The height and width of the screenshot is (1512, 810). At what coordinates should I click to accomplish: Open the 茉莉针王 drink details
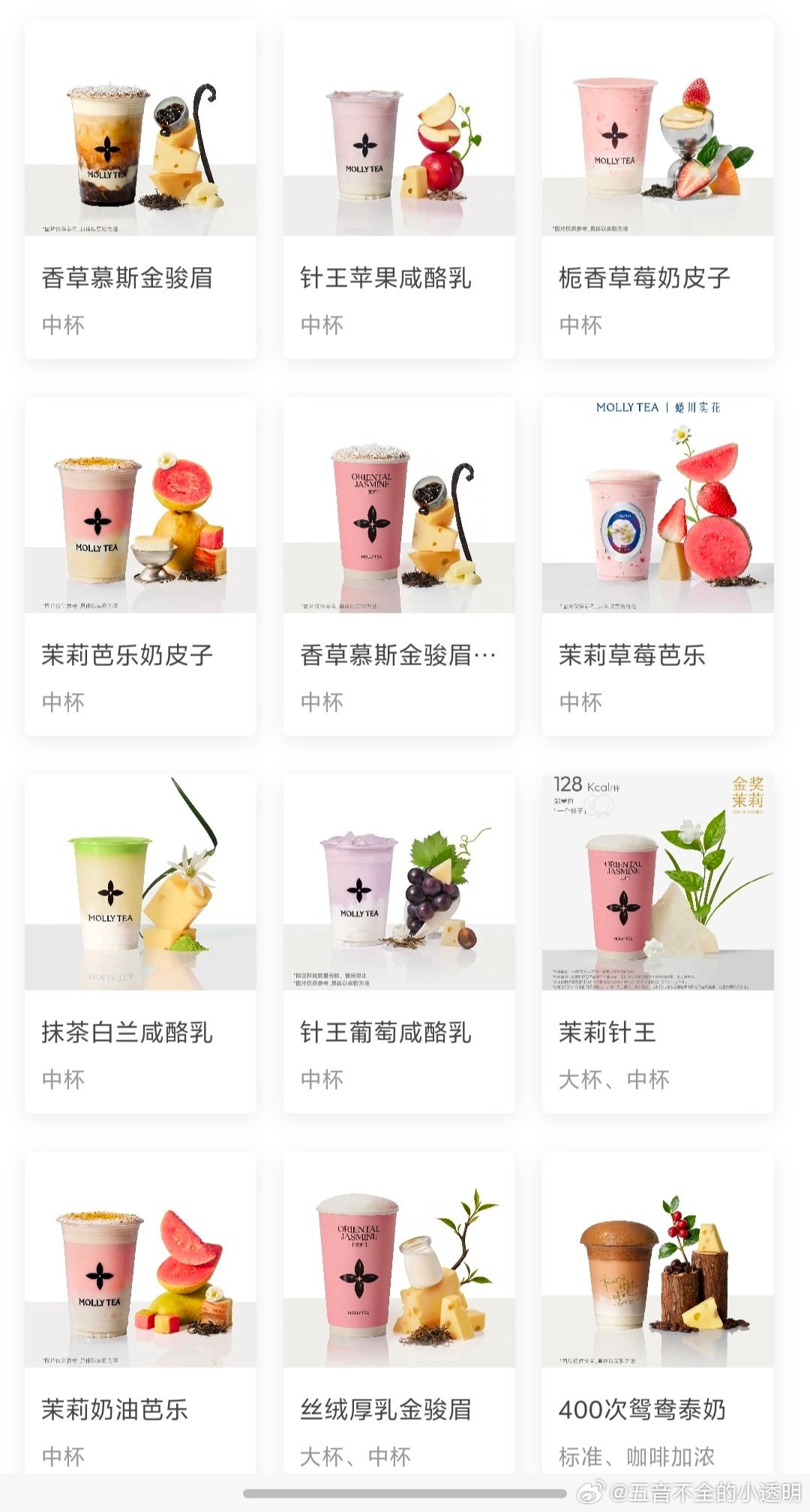click(658, 943)
